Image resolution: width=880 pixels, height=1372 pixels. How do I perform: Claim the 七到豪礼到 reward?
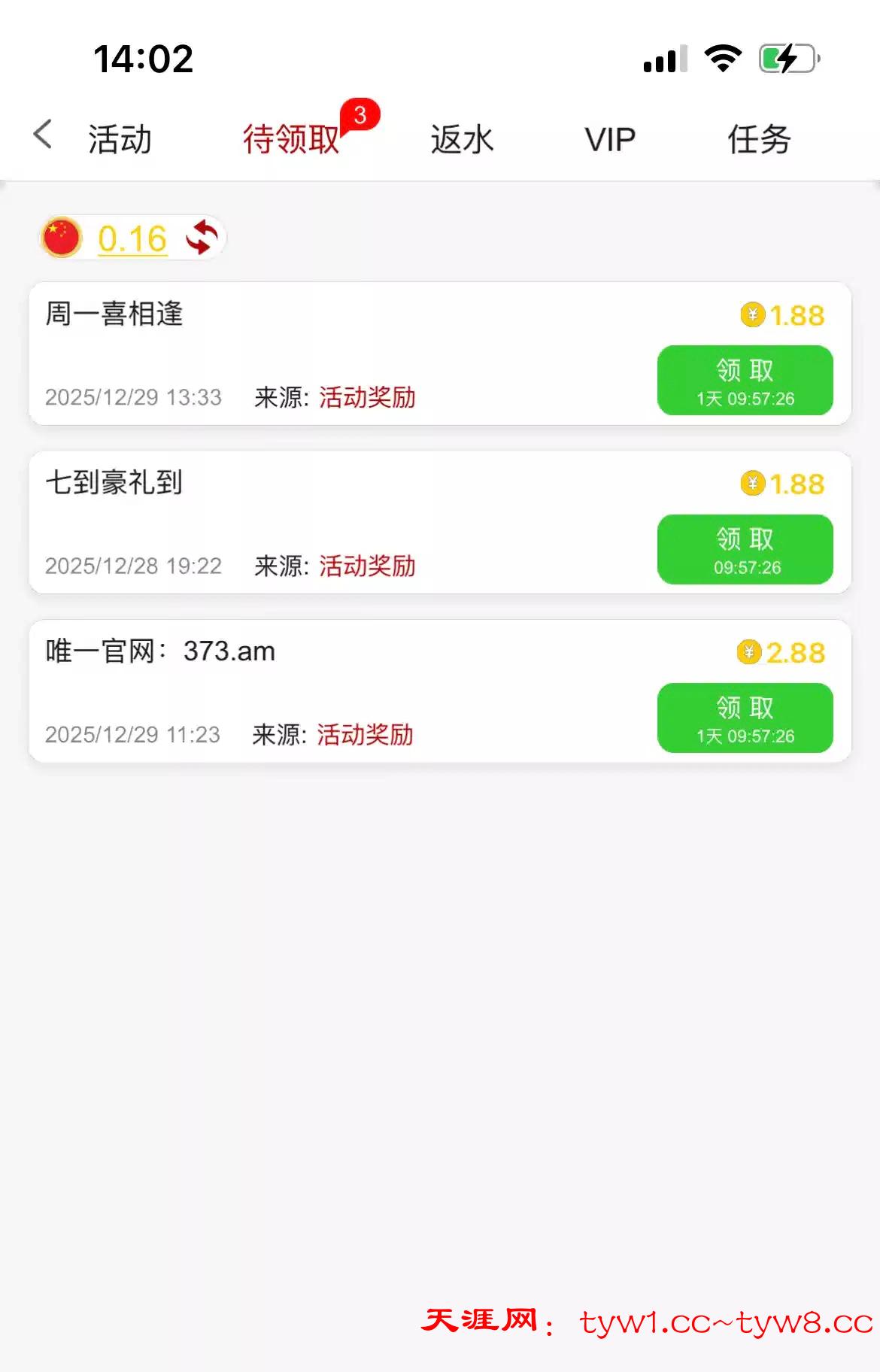coord(745,549)
